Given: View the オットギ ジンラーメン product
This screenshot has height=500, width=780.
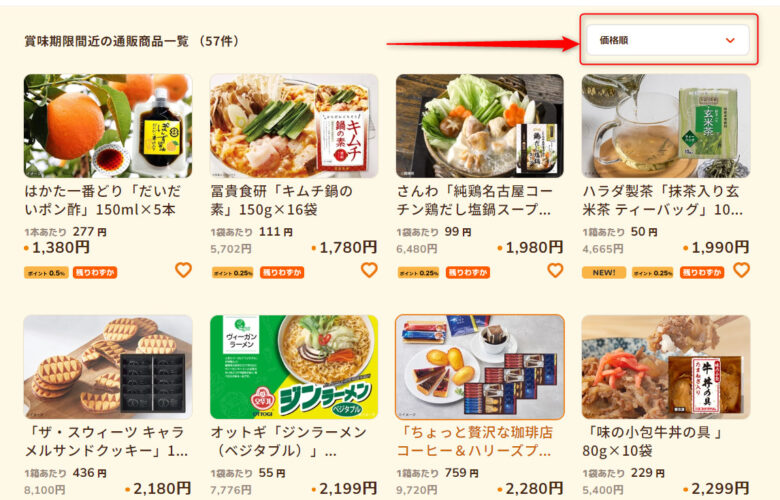Looking at the screenshot, I should [294, 367].
